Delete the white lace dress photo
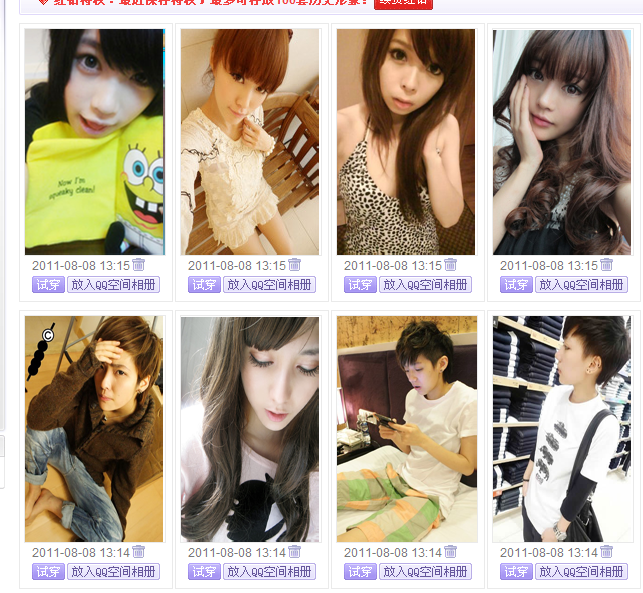Viewport: 643px width, 593px height. [x=295, y=265]
